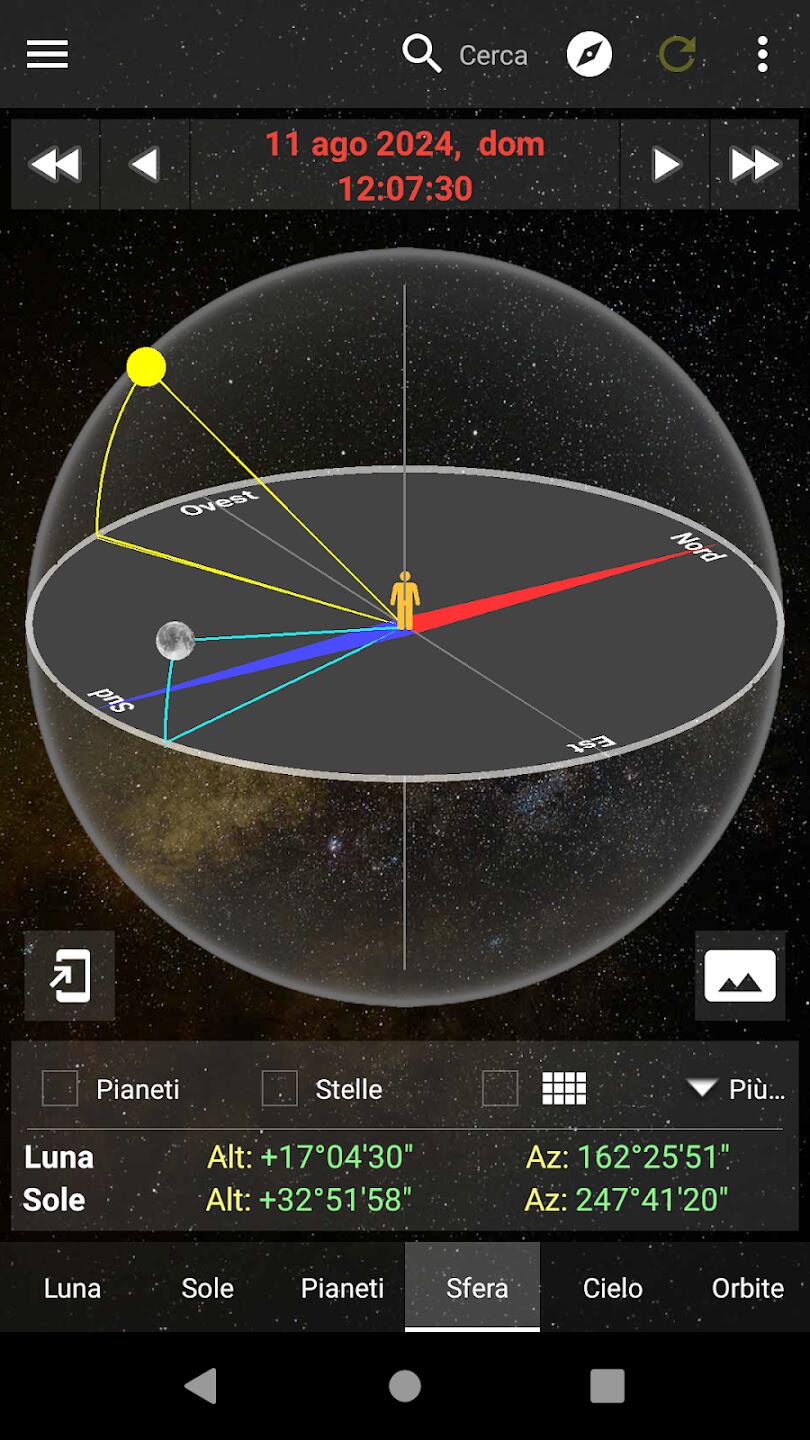Step forward in time with single right arrow
This screenshot has height=1440, width=810.
point(665,164)
